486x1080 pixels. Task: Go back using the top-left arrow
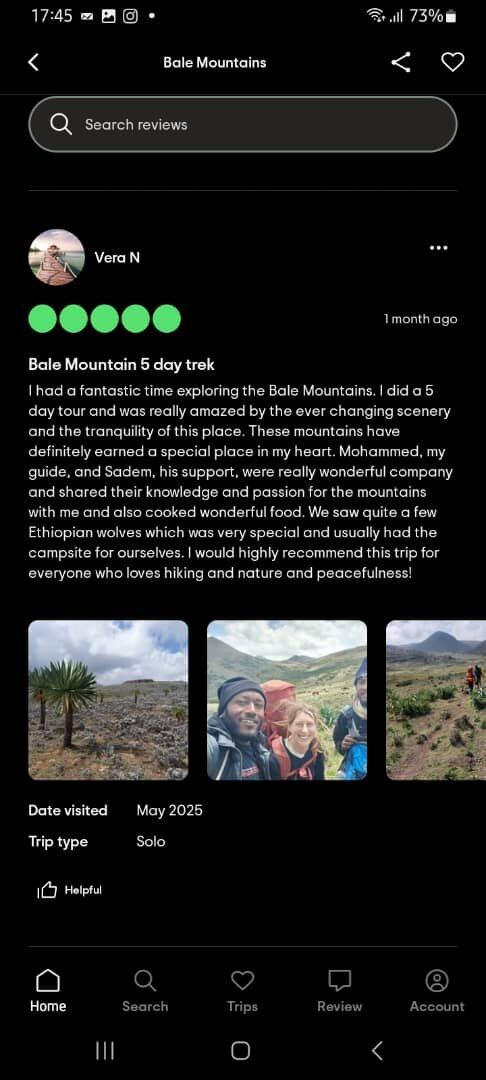(33, 63)
